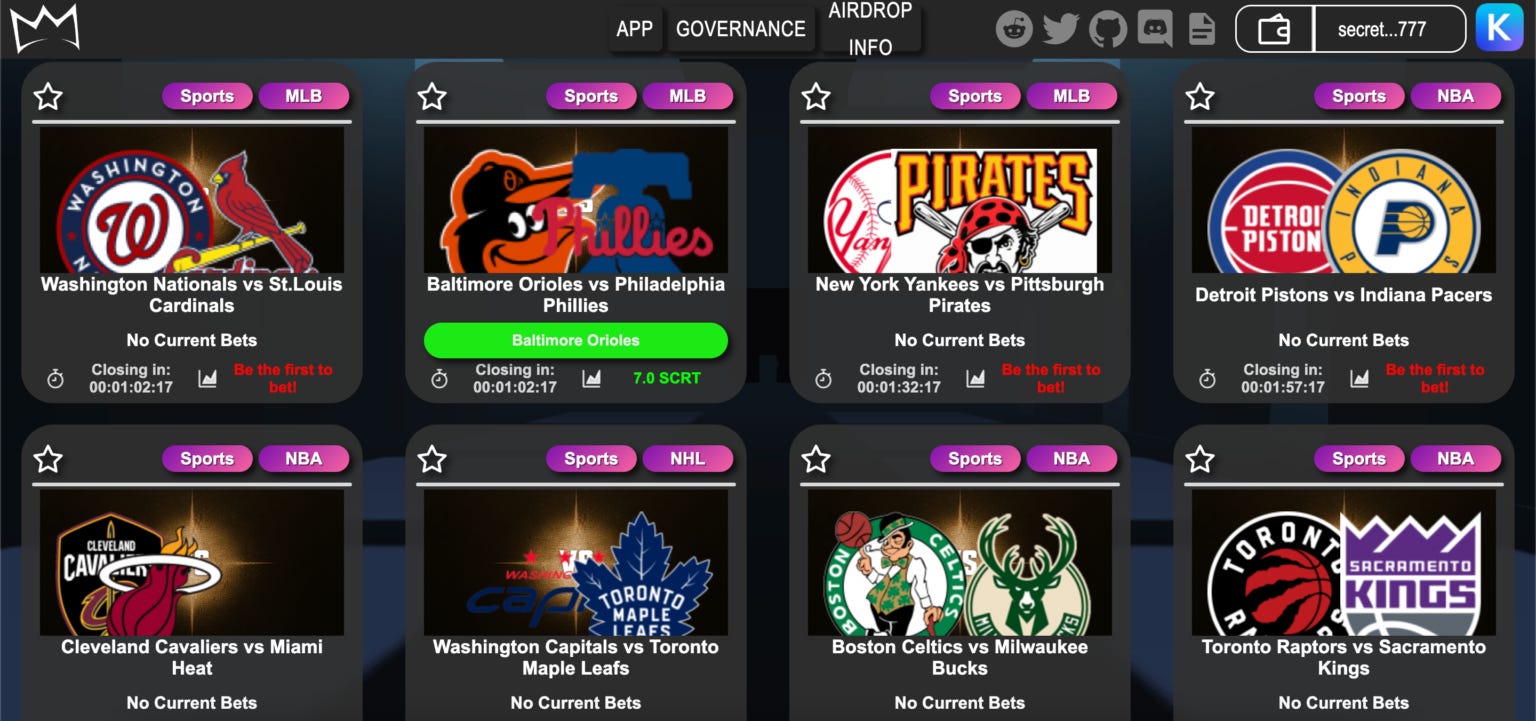Open the Discord link icon
The width and height of the screenshot is (1536, 721).
[1155, 29]
